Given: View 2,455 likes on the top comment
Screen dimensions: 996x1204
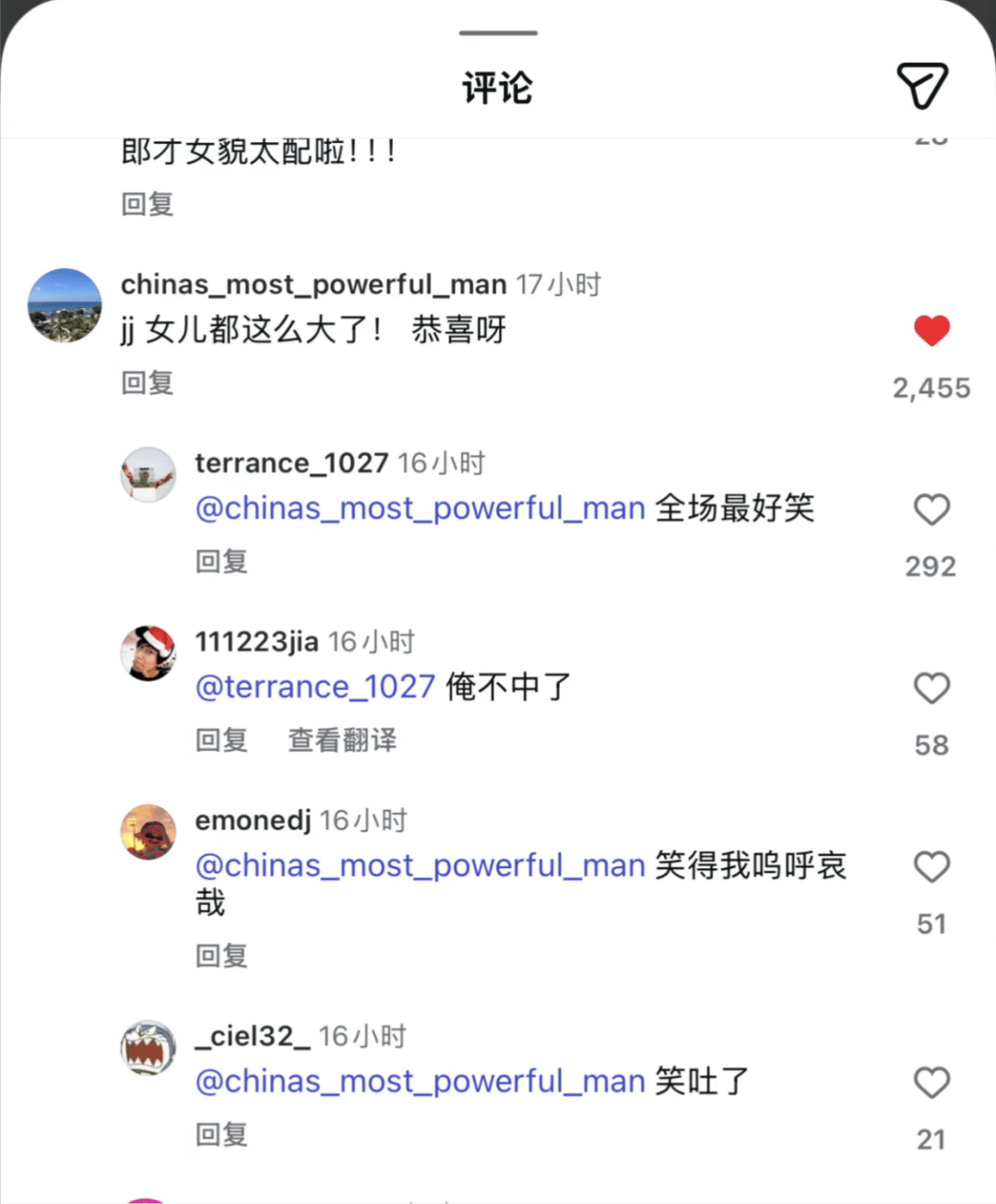Looking at the screenshot, I should [931, 387].
